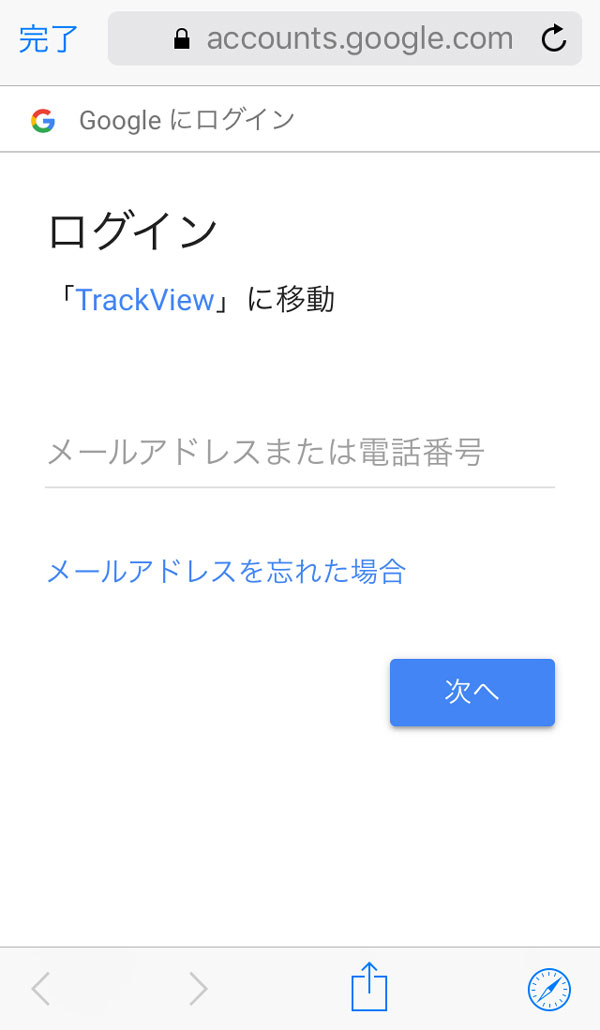Image resolution: width=600 pixels, height=1030 pixels.
Task: Focus the メールアドレスまたは電話番号 field
Action: (299, 454)
